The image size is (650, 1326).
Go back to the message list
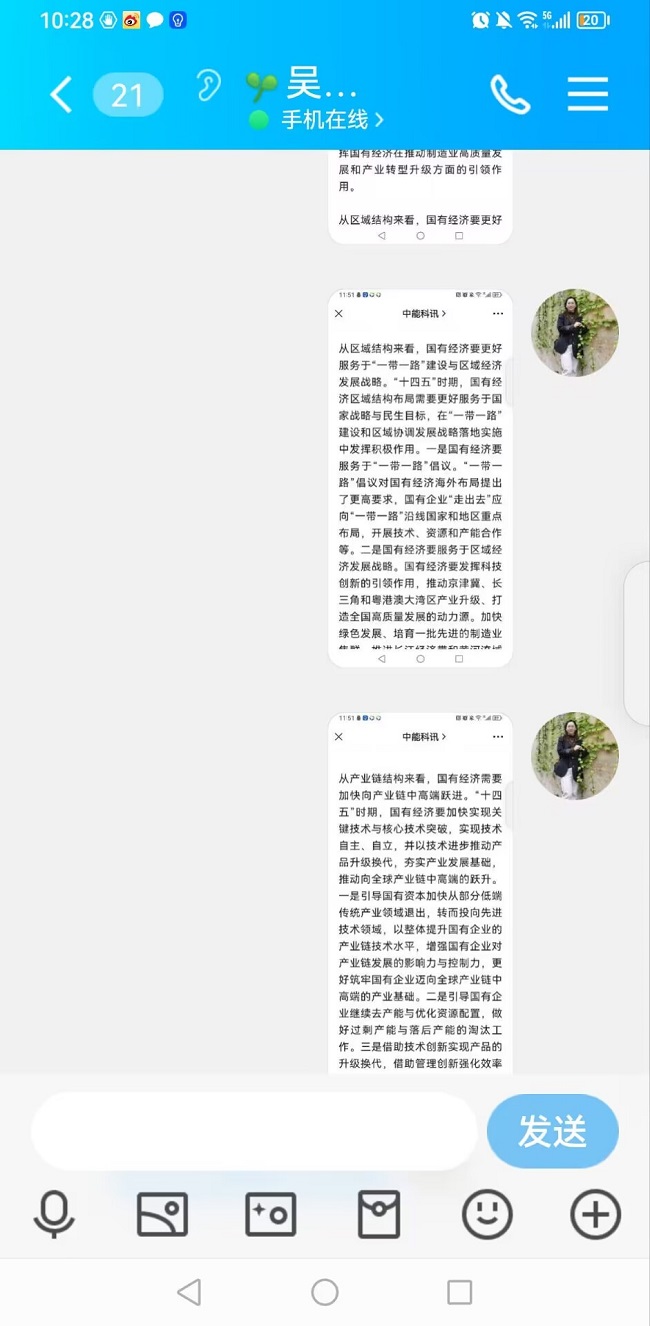point(61,95)
